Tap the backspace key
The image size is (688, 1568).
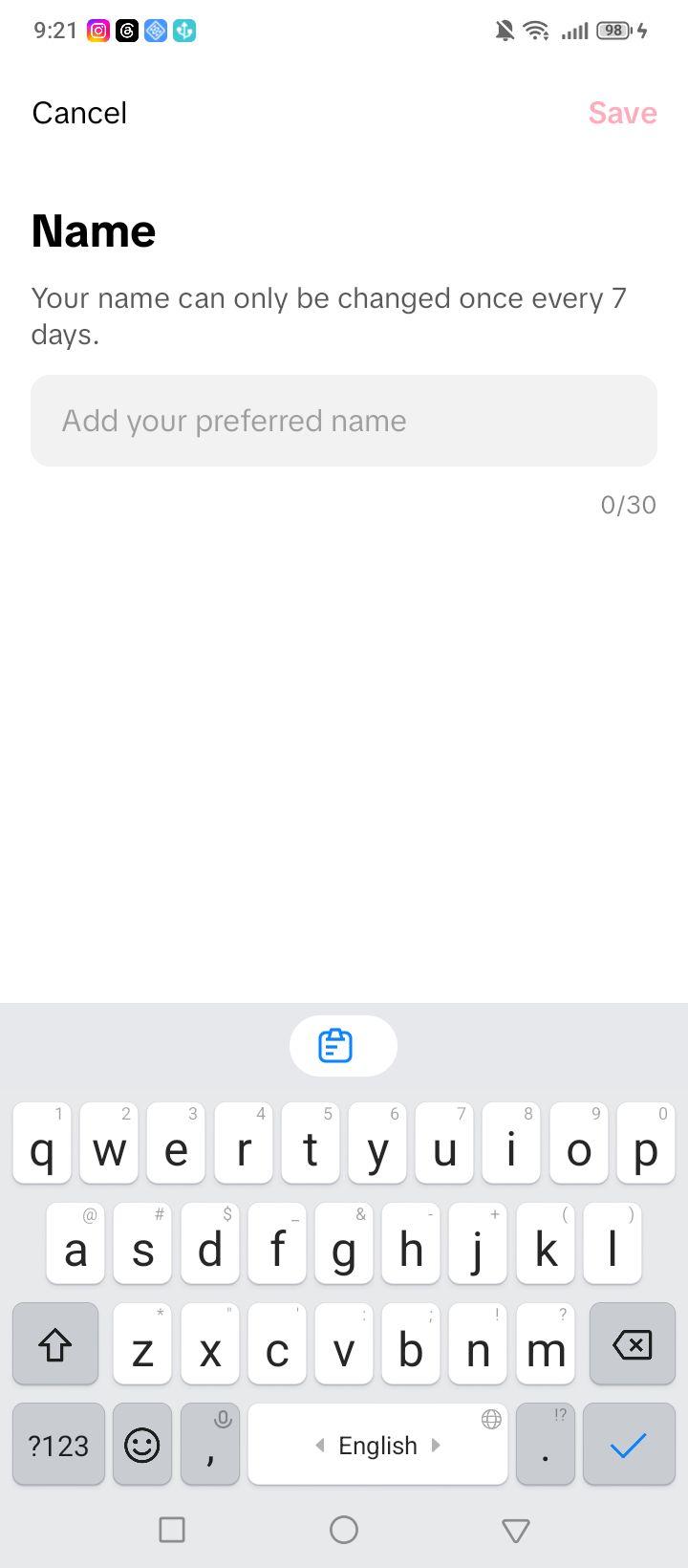633,1344
